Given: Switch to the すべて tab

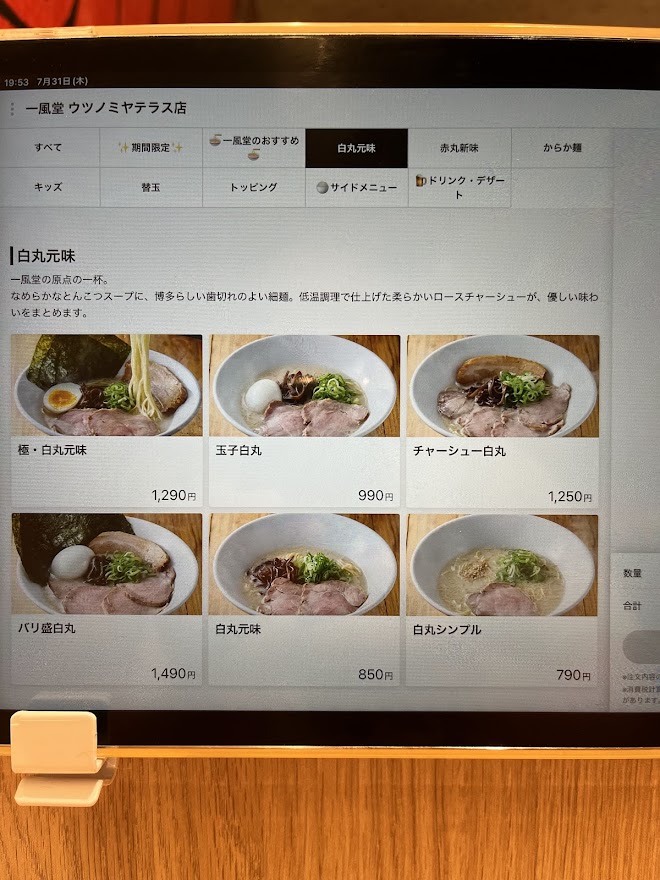Looking at the screenshot, I should (x=49, y=148).
